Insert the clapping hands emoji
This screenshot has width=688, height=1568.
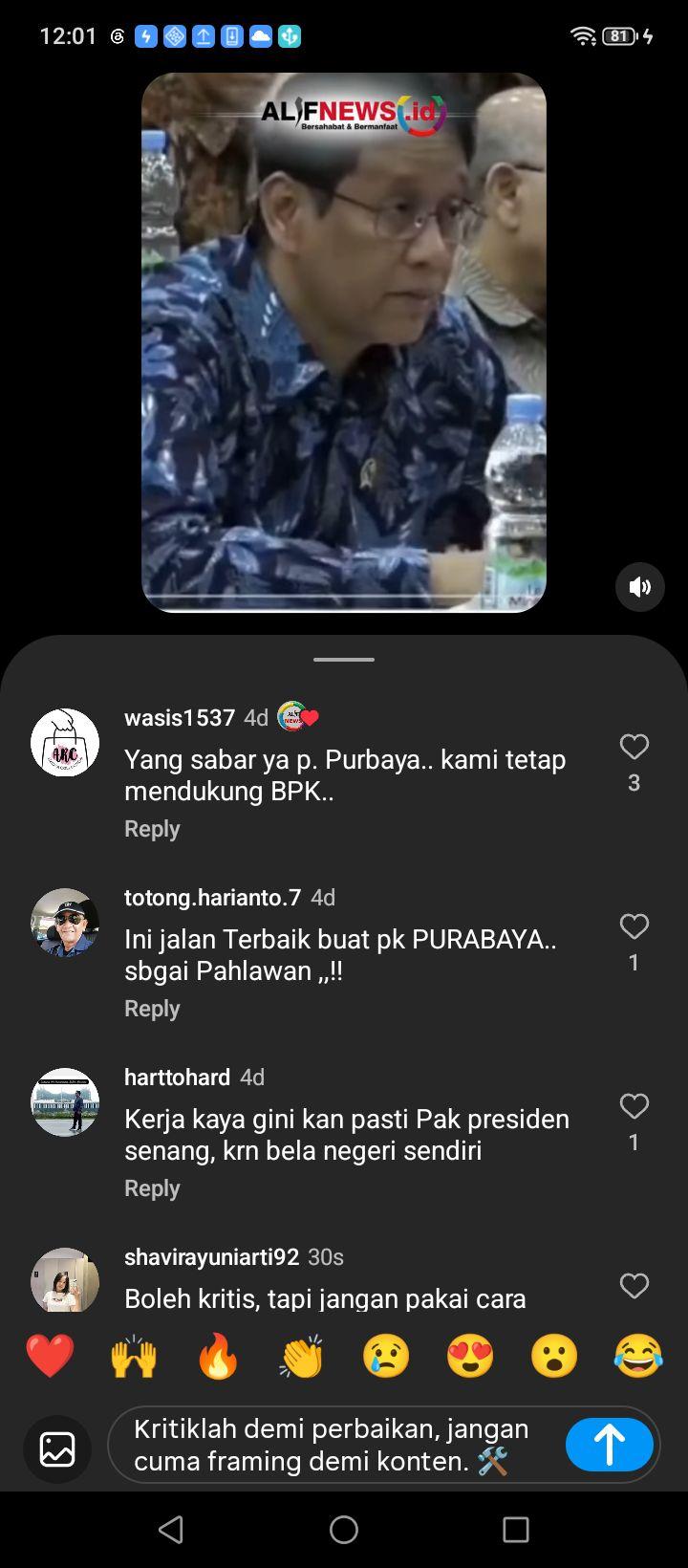302,1356
